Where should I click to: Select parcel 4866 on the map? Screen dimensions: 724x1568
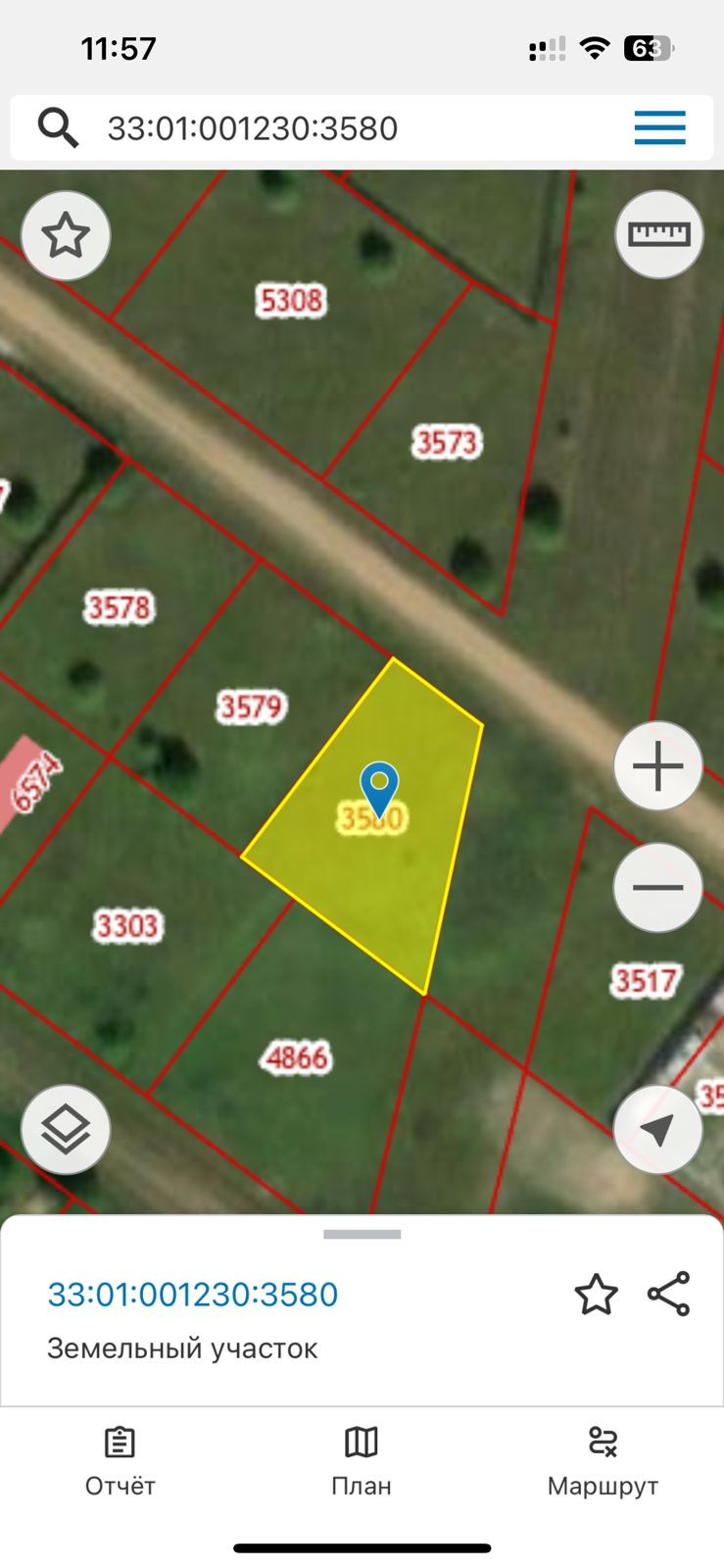pos(297,1057)
